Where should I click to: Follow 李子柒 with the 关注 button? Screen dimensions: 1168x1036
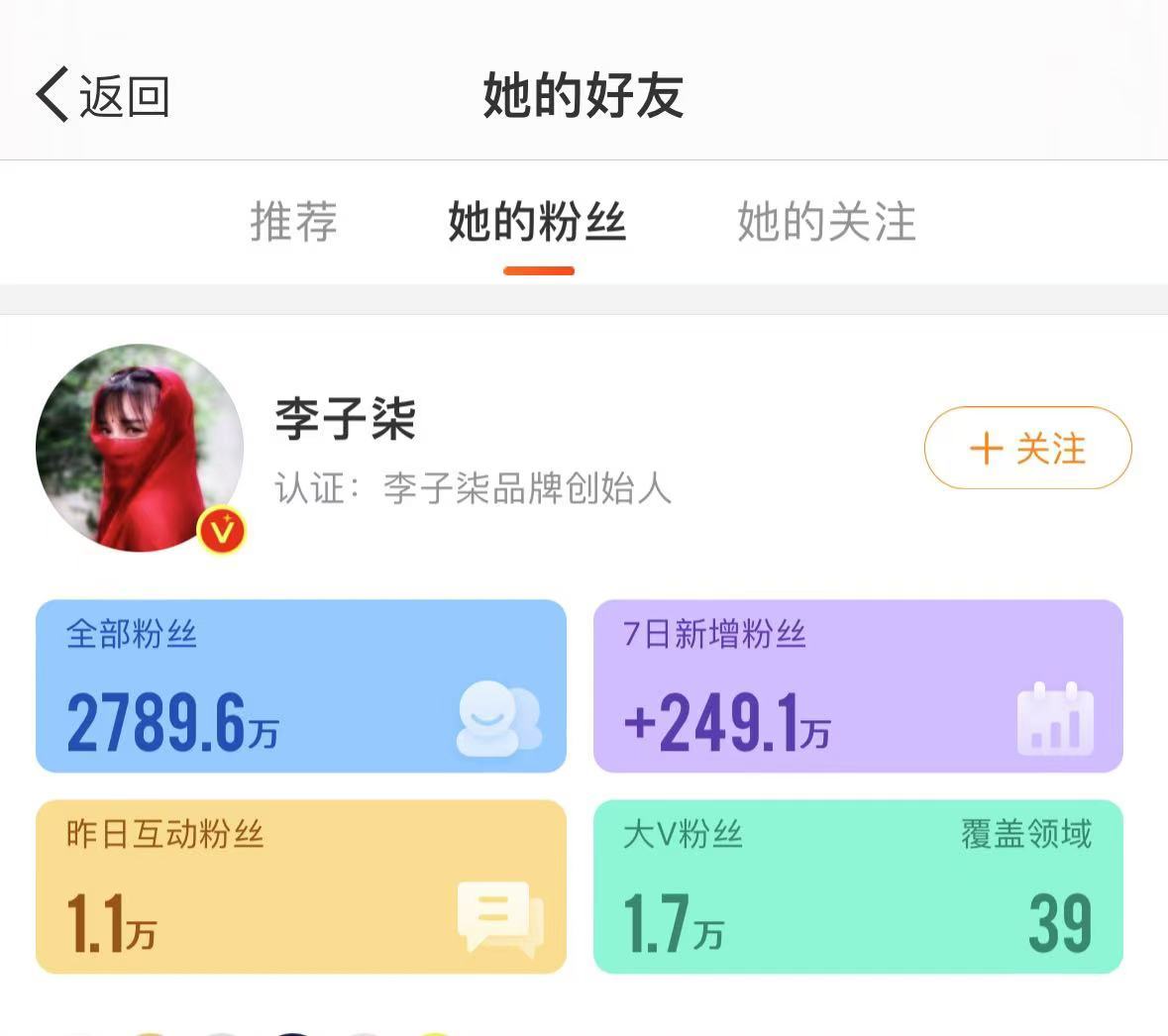pos(1027,449)
